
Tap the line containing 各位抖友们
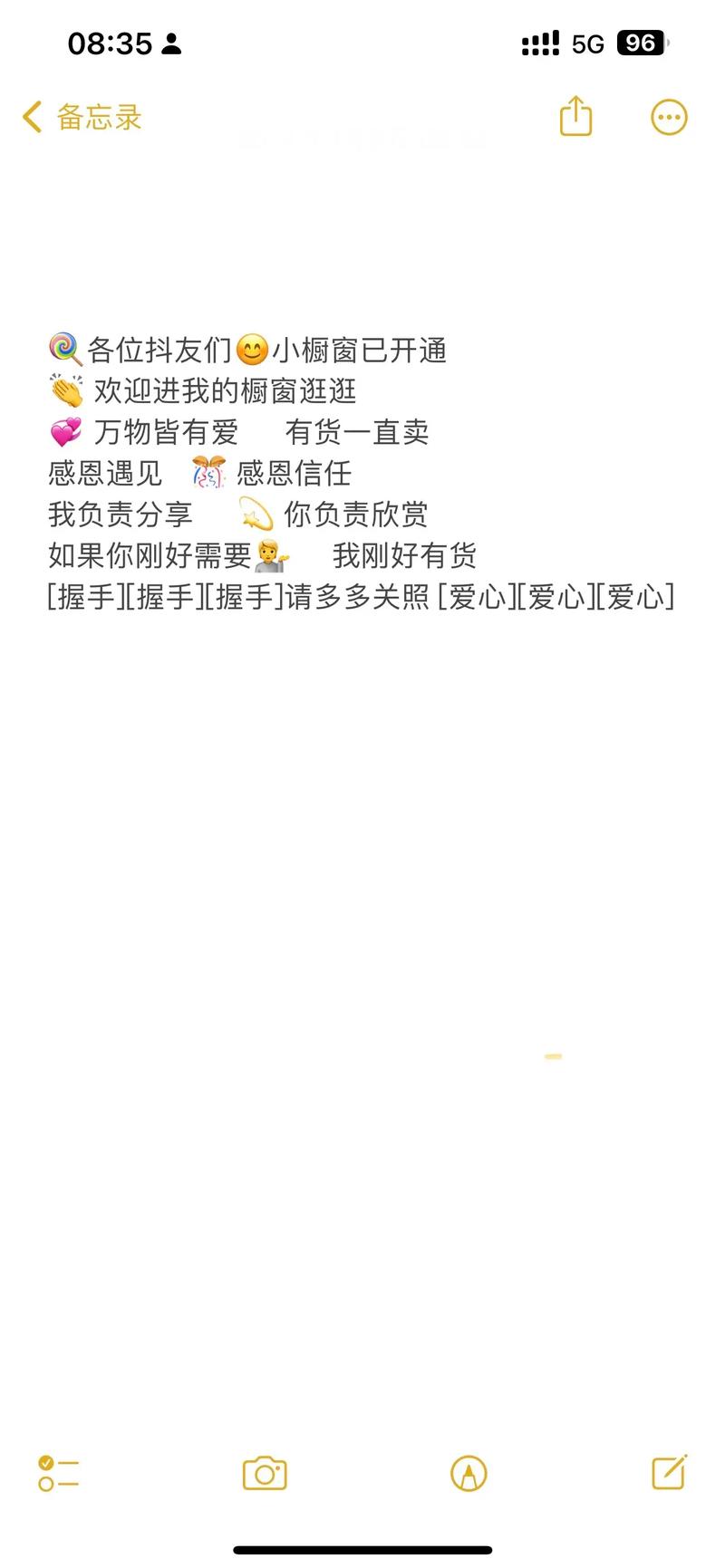[x=245, y=349]
